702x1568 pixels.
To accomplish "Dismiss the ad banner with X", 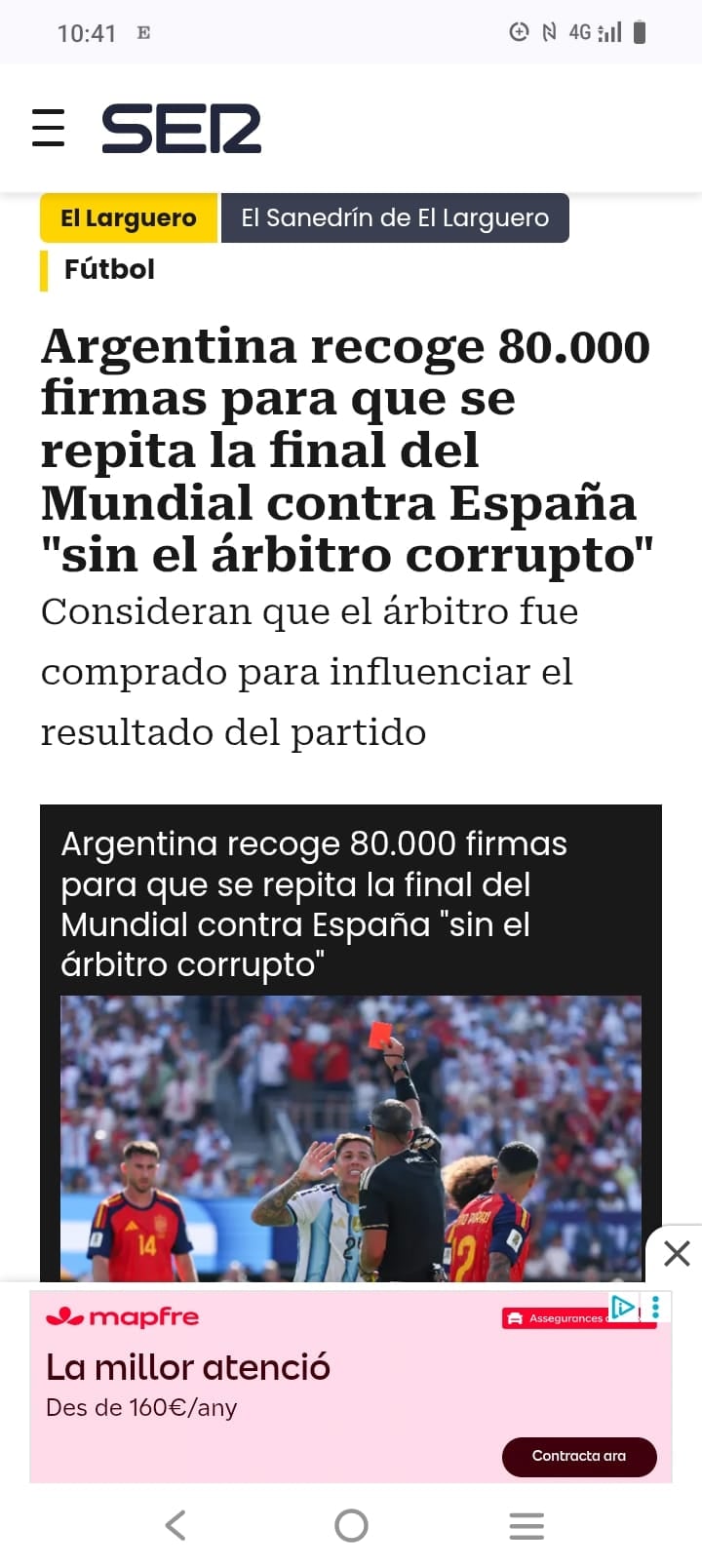I will (x=677, y=1253).
